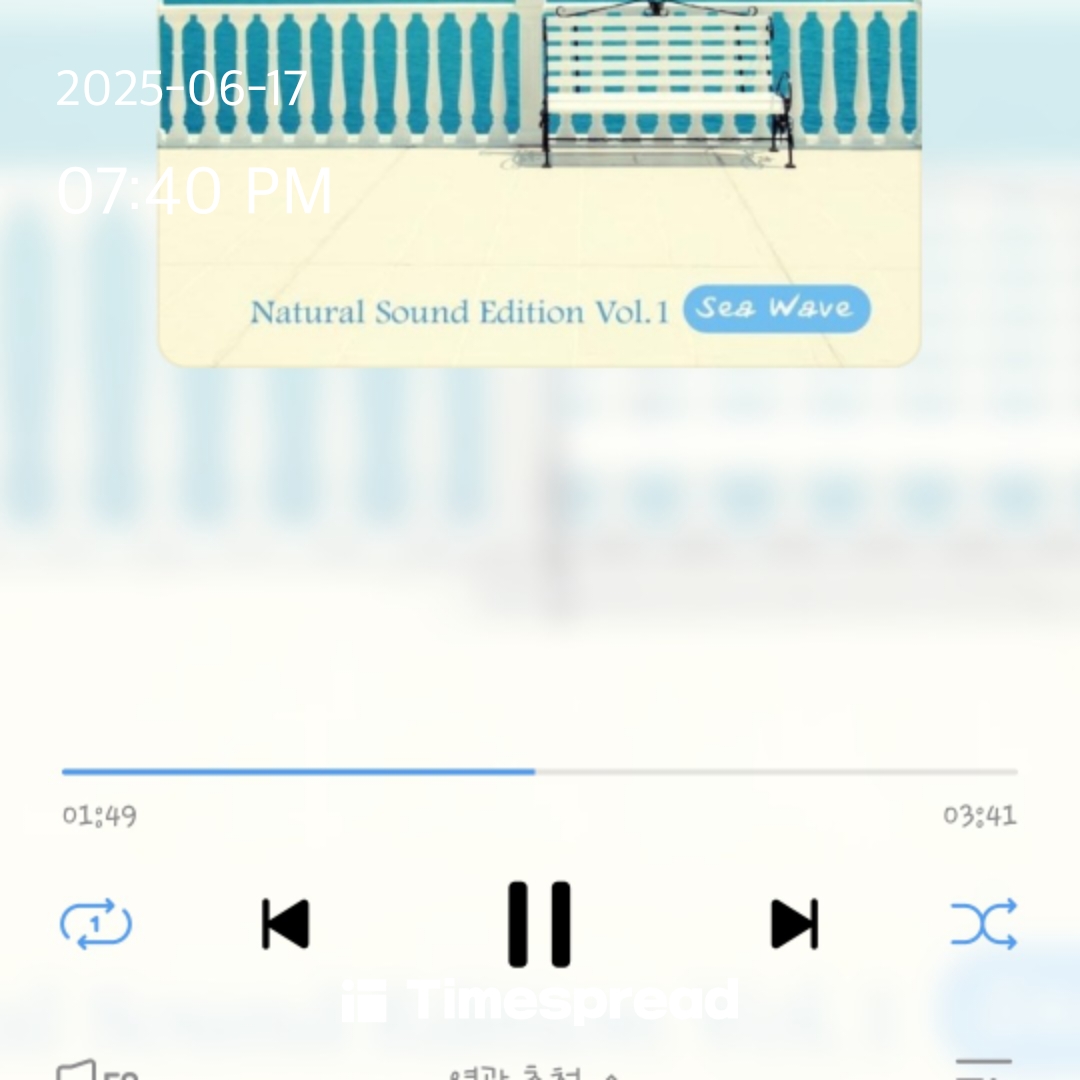Open the playlist queue icon
1080x1080 pixels.
tap(983, 1070)
